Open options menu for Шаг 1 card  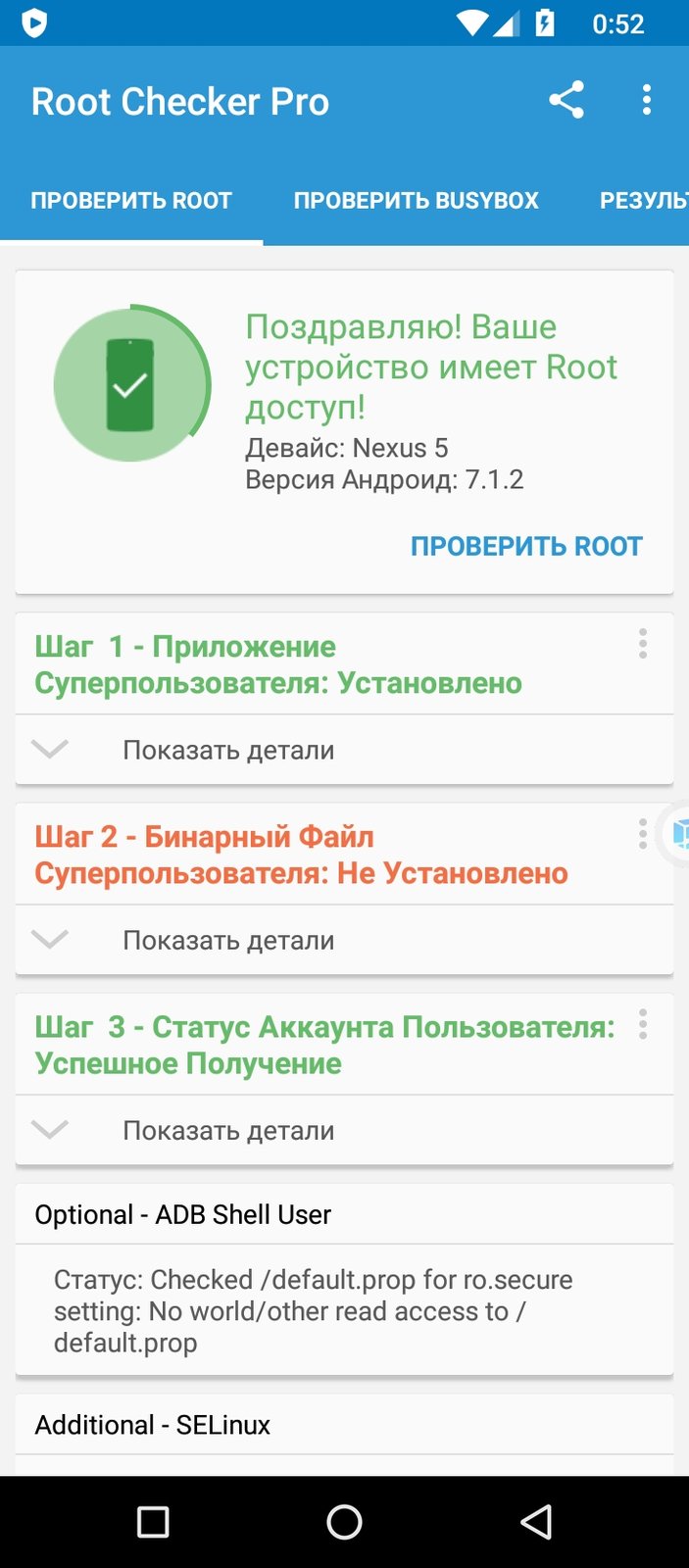[x=643, y=644]
